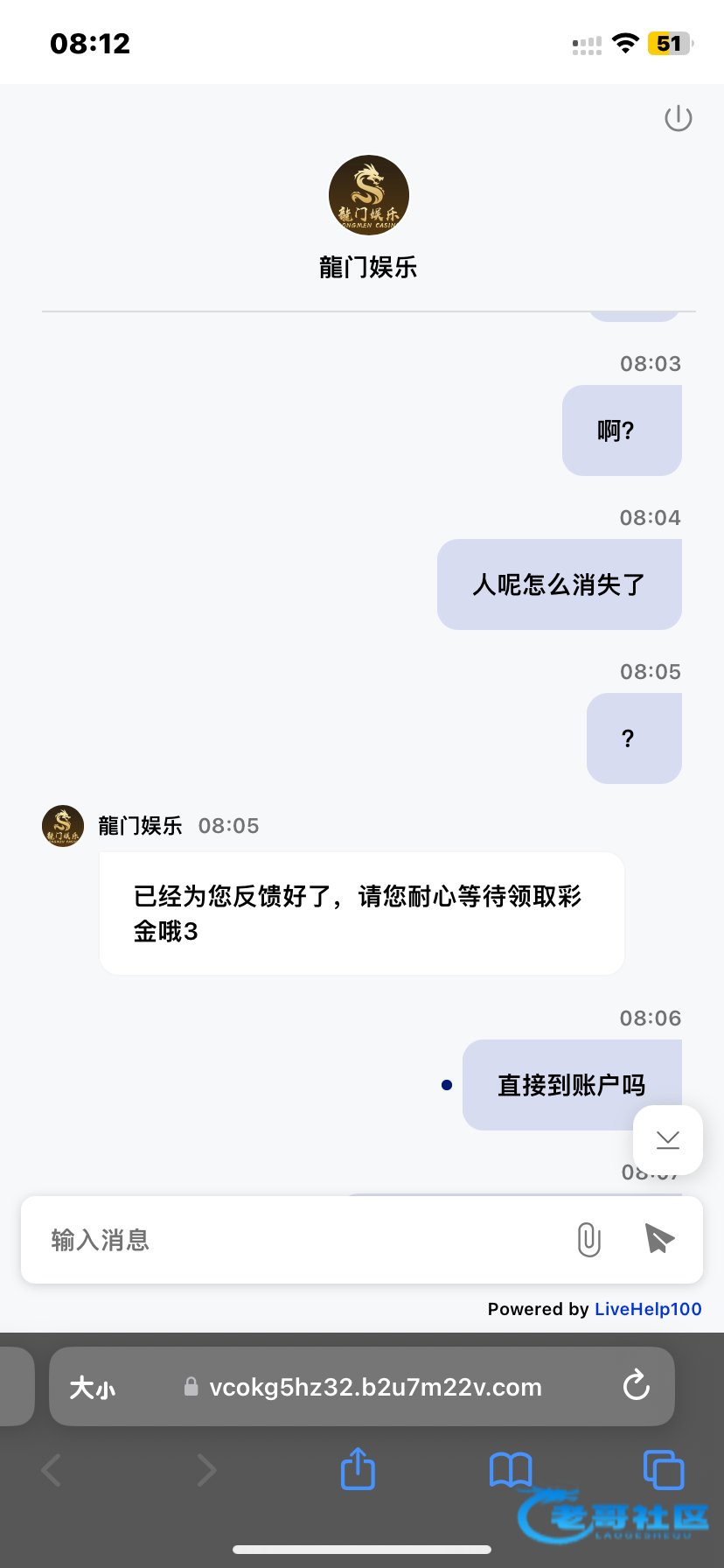
Task: Open the Safari share sheet
Action: click(x=358, y=1469)
